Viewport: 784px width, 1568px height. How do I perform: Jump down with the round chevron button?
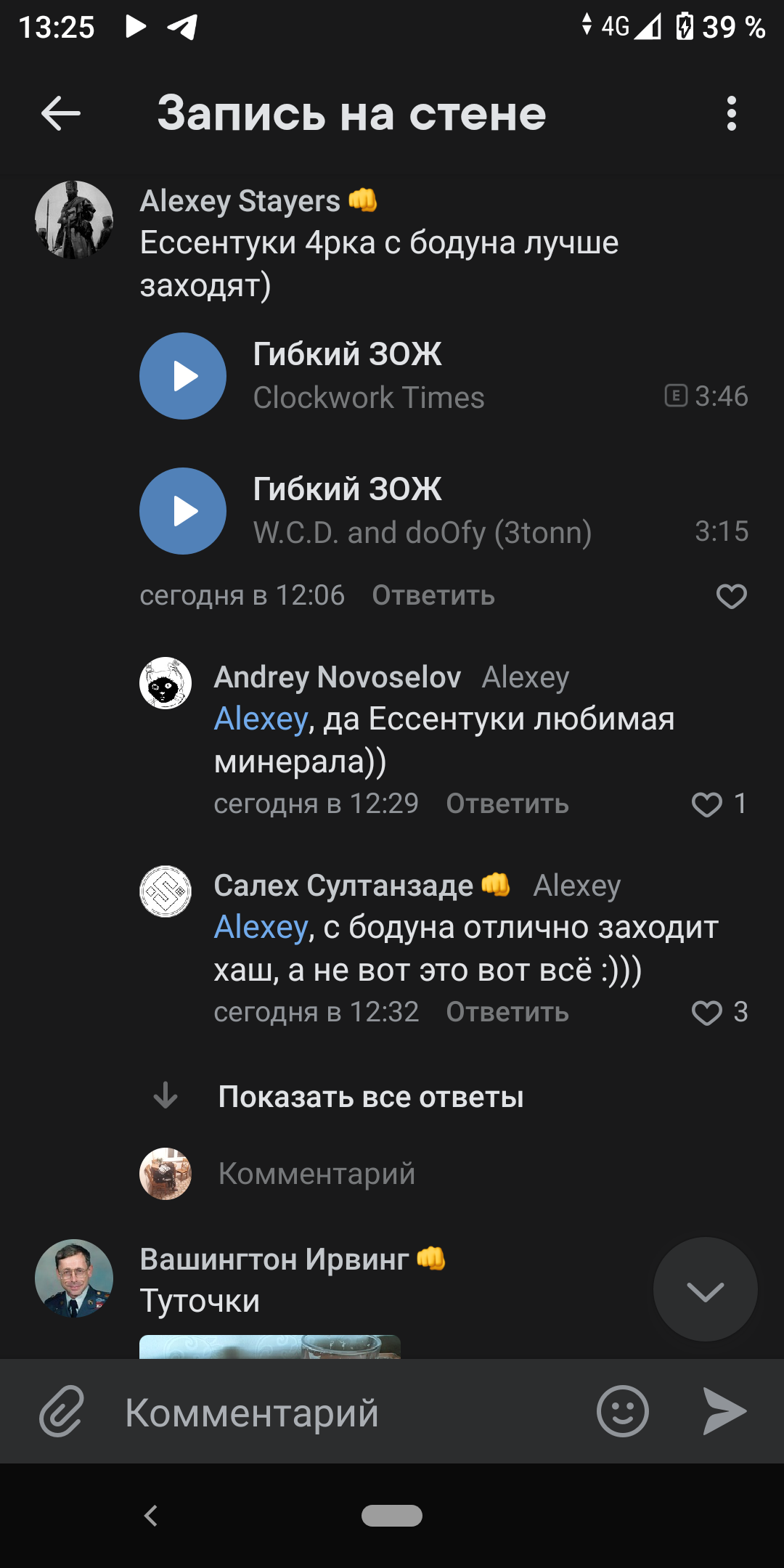point(705,1289)
